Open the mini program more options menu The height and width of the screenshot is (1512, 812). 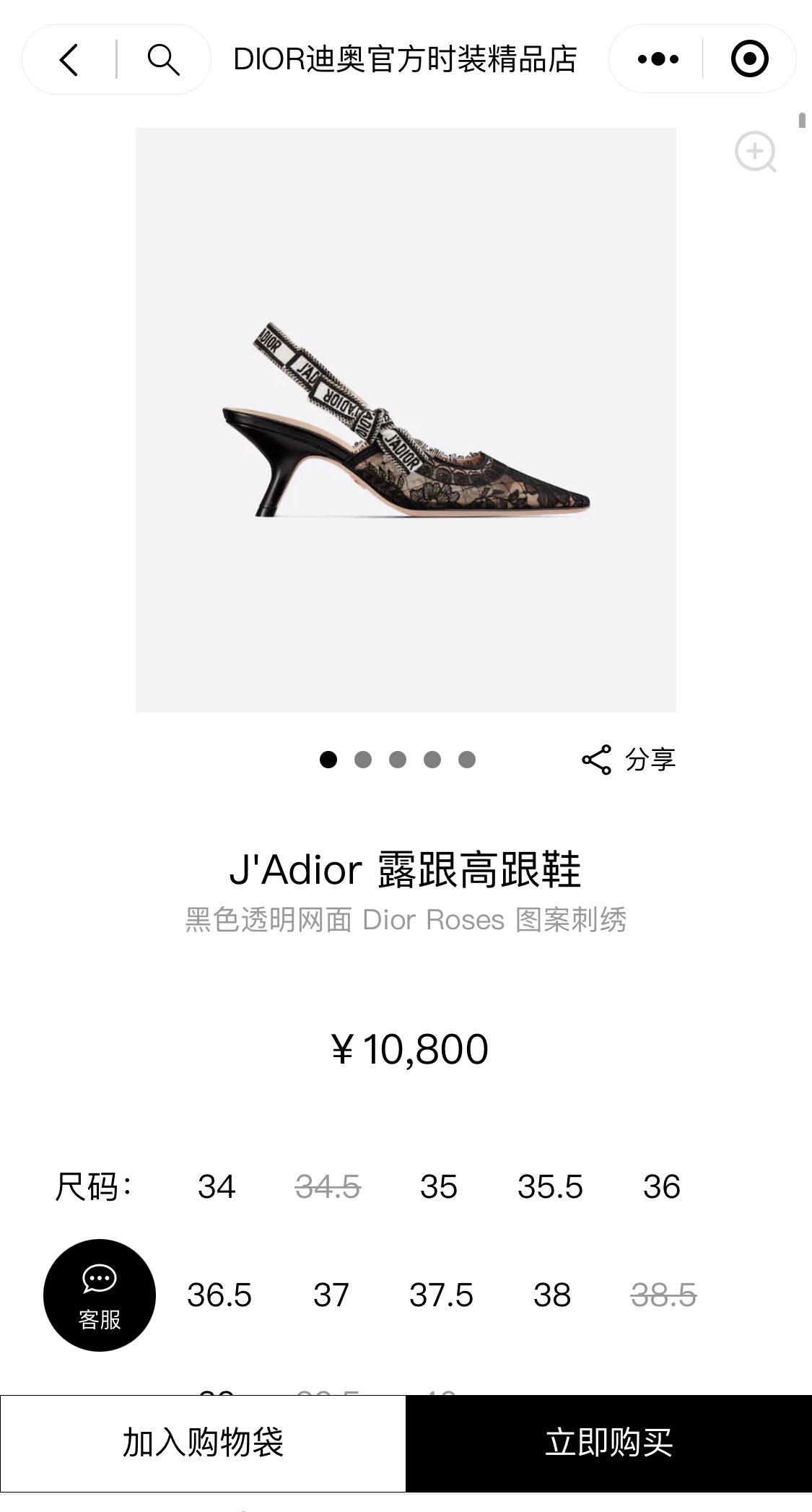(x=658, y=59)
